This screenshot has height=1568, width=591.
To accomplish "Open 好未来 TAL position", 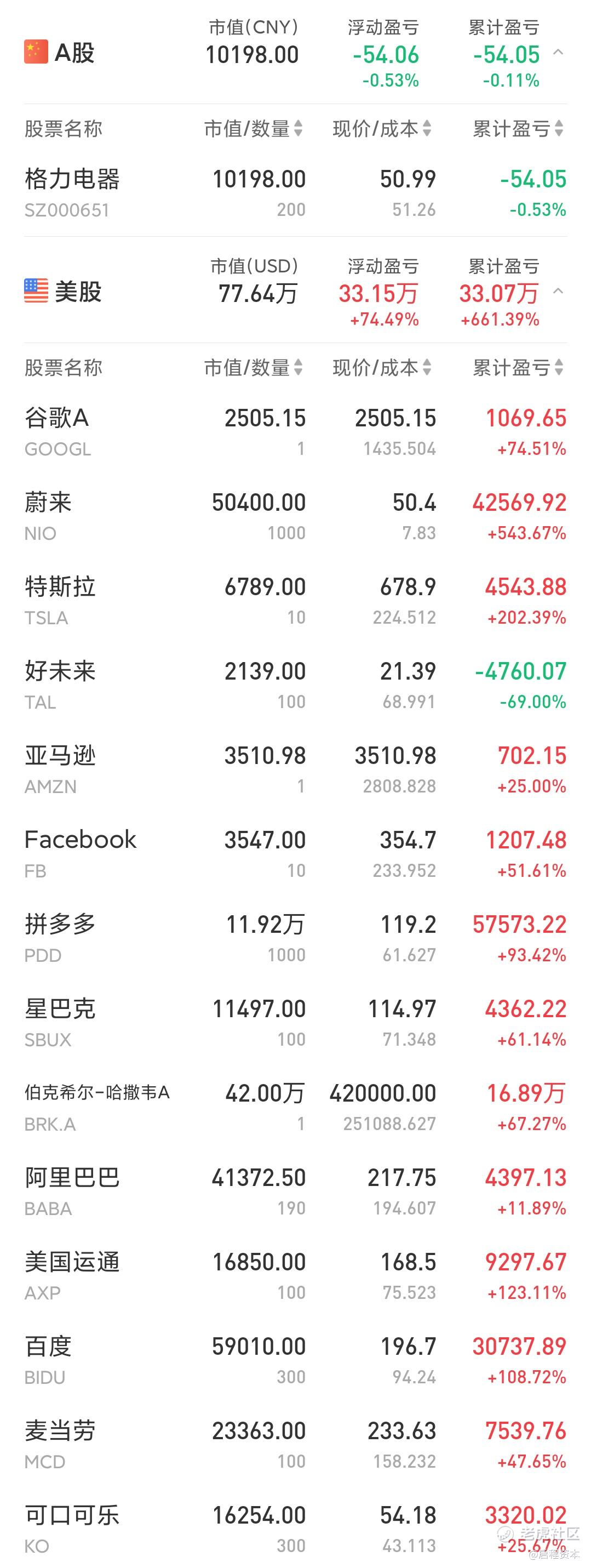I will click(296, 686).
